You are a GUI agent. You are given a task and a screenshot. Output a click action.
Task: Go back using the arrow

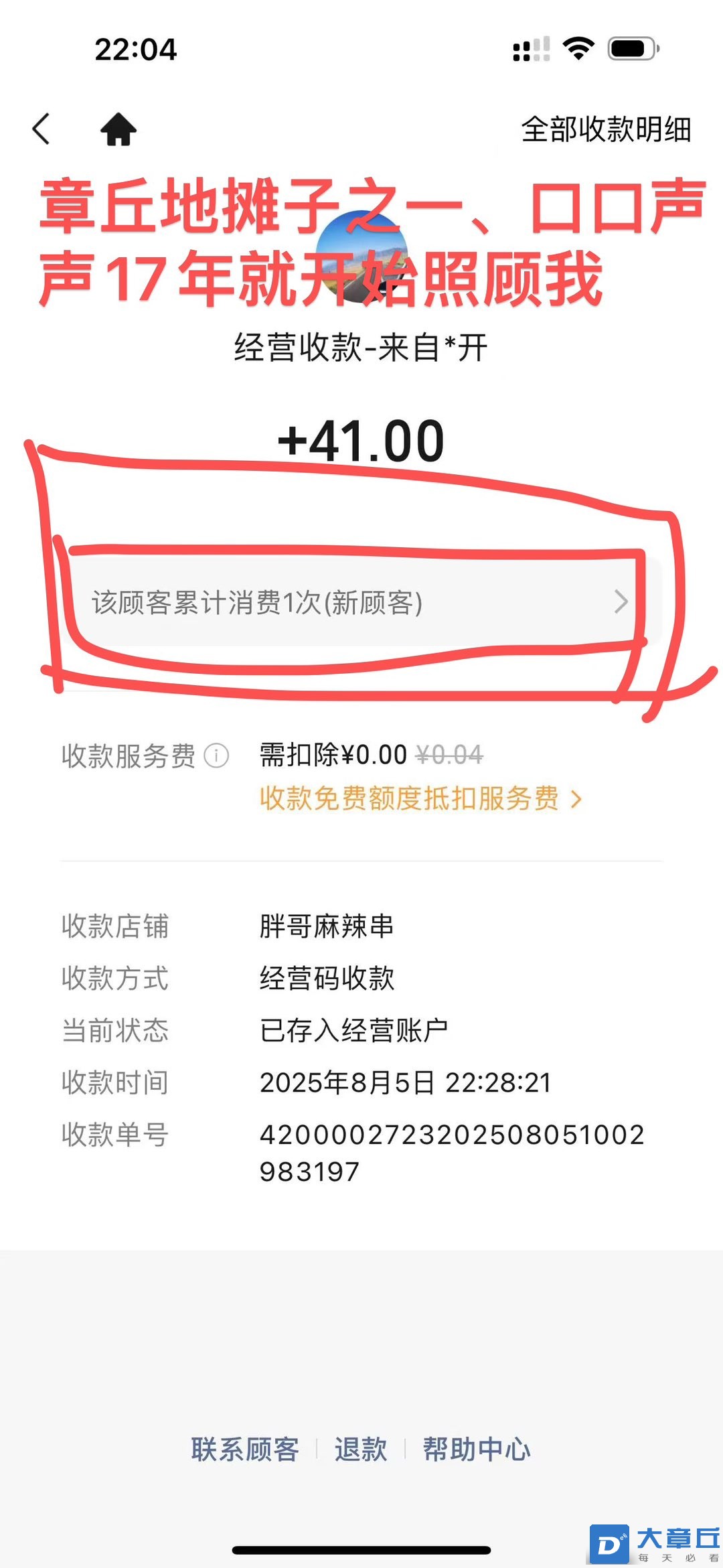[x=42, y=129]
